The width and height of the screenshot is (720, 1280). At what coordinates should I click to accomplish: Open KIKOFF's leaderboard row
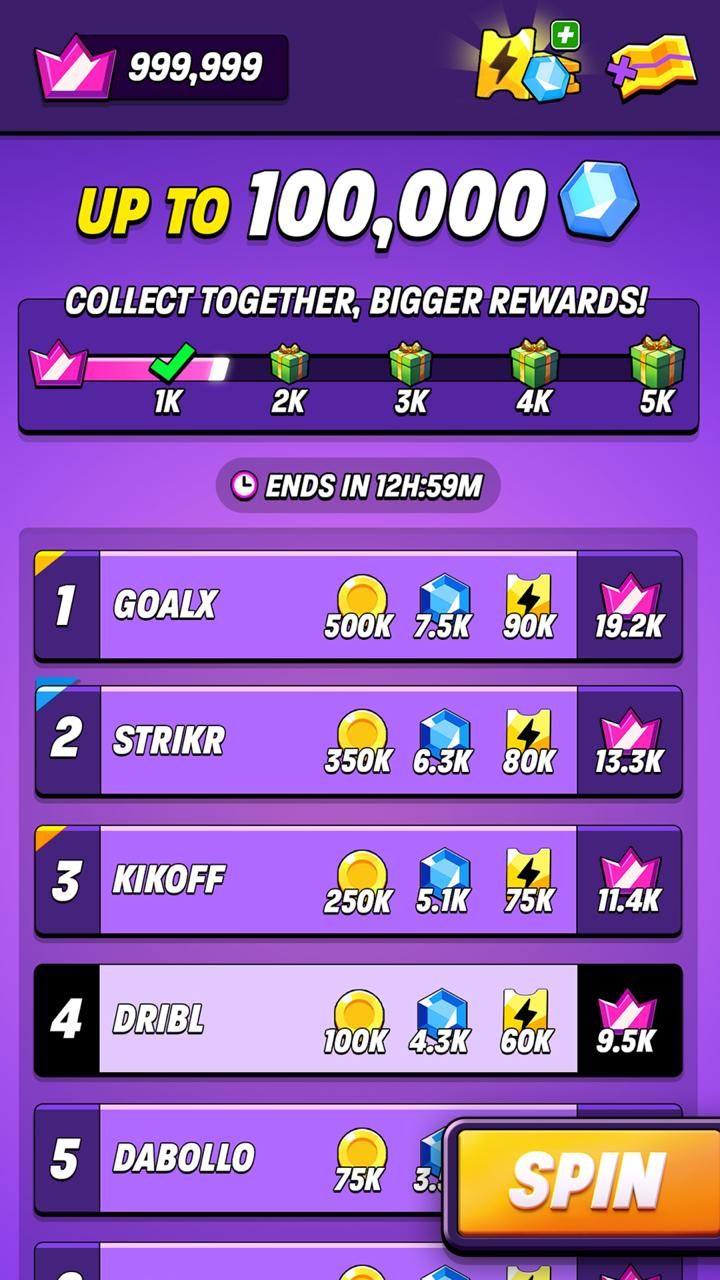[x=358, y=880]
